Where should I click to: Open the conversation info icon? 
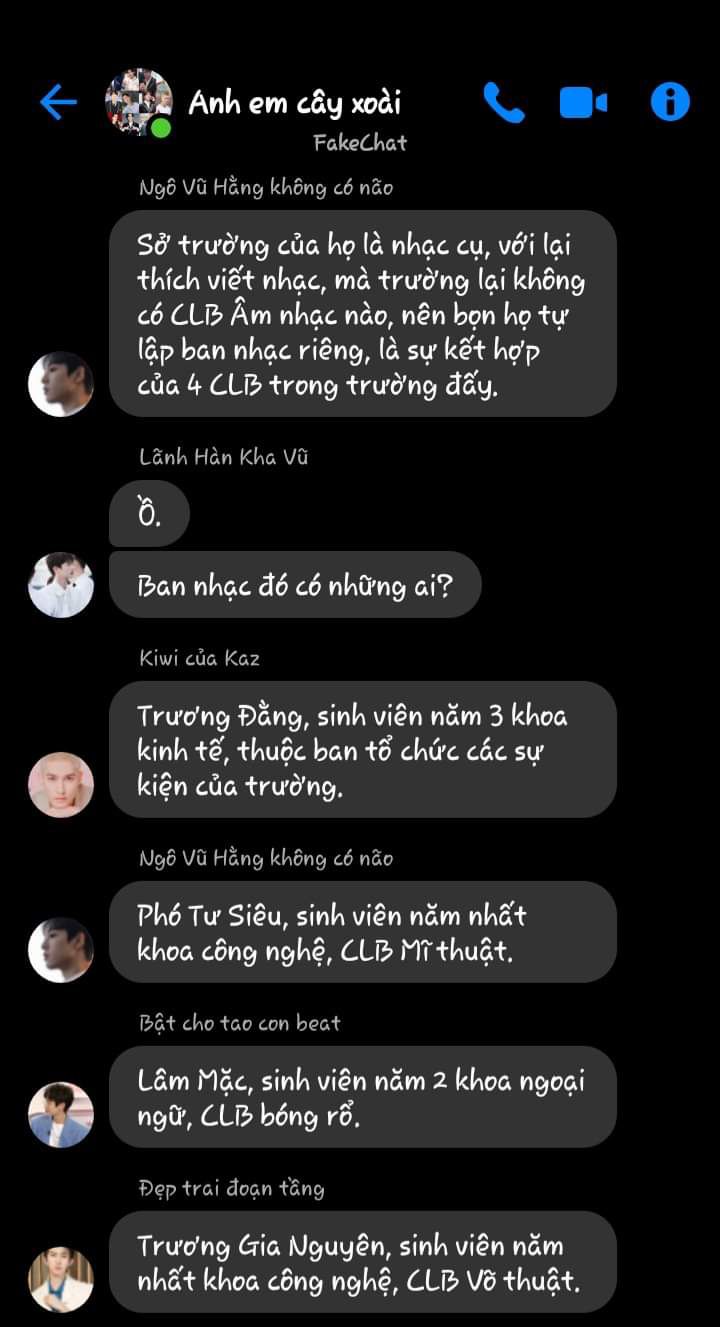pyautogui.click(x=670, y=102)
